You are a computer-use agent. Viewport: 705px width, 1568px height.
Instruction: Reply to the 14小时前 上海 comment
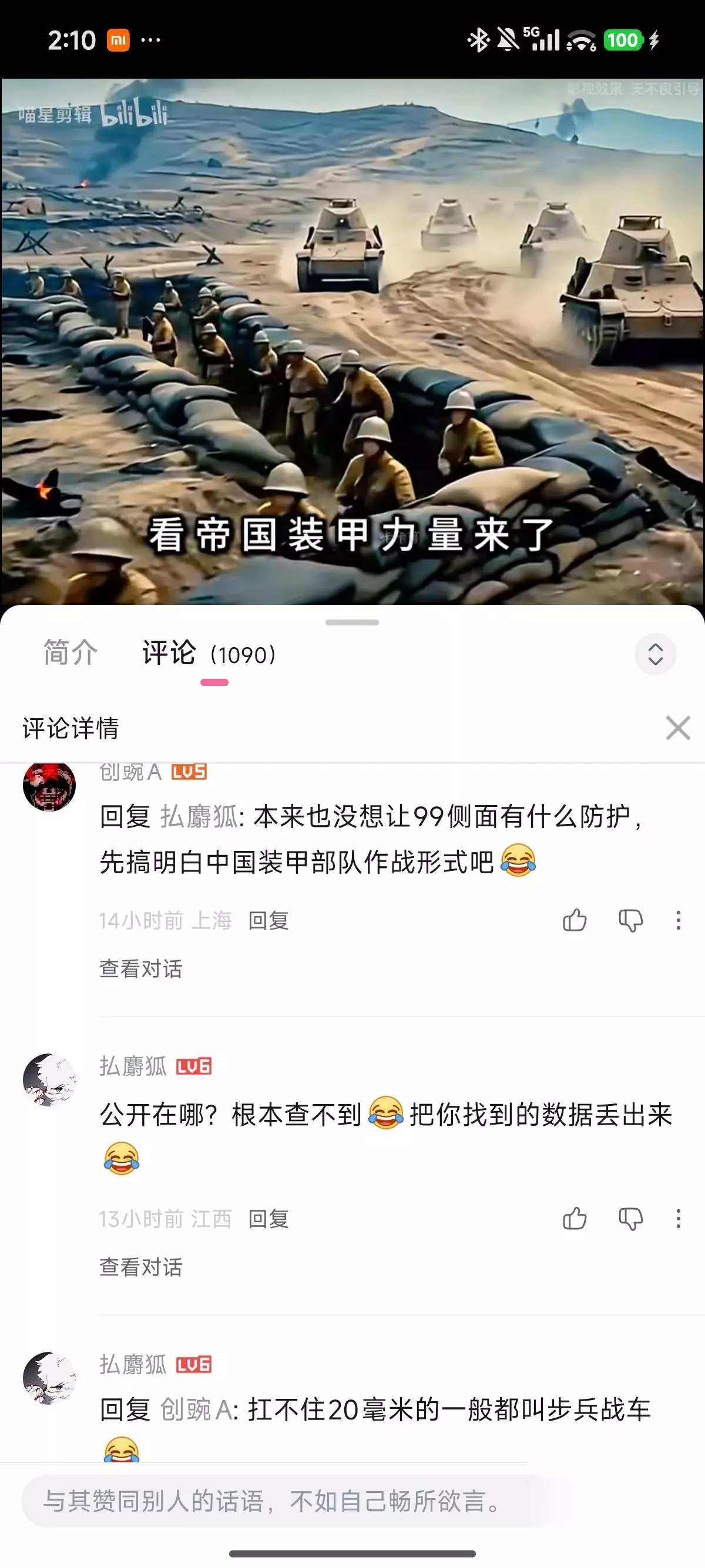click(x=268, y=920)
